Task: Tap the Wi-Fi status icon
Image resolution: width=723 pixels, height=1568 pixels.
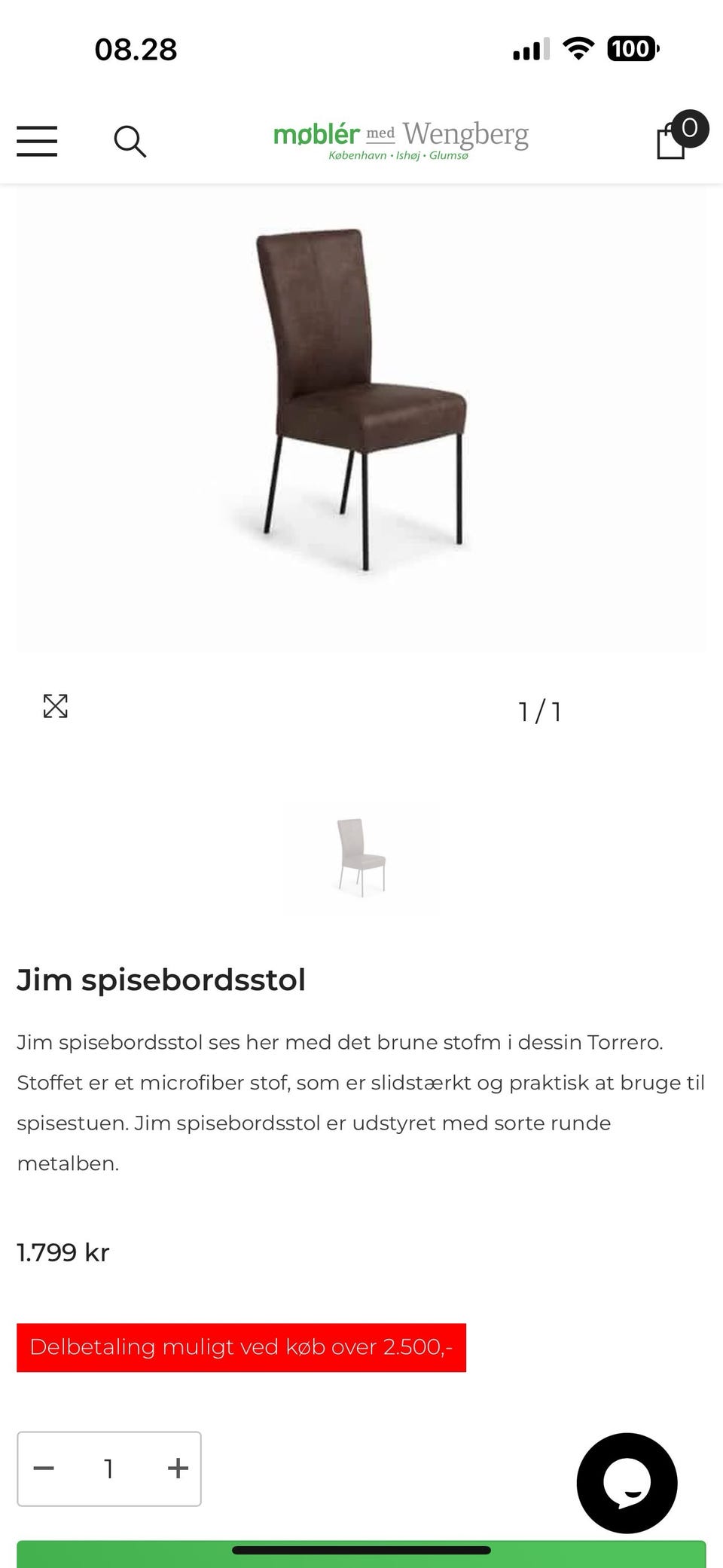Action: 577,48
